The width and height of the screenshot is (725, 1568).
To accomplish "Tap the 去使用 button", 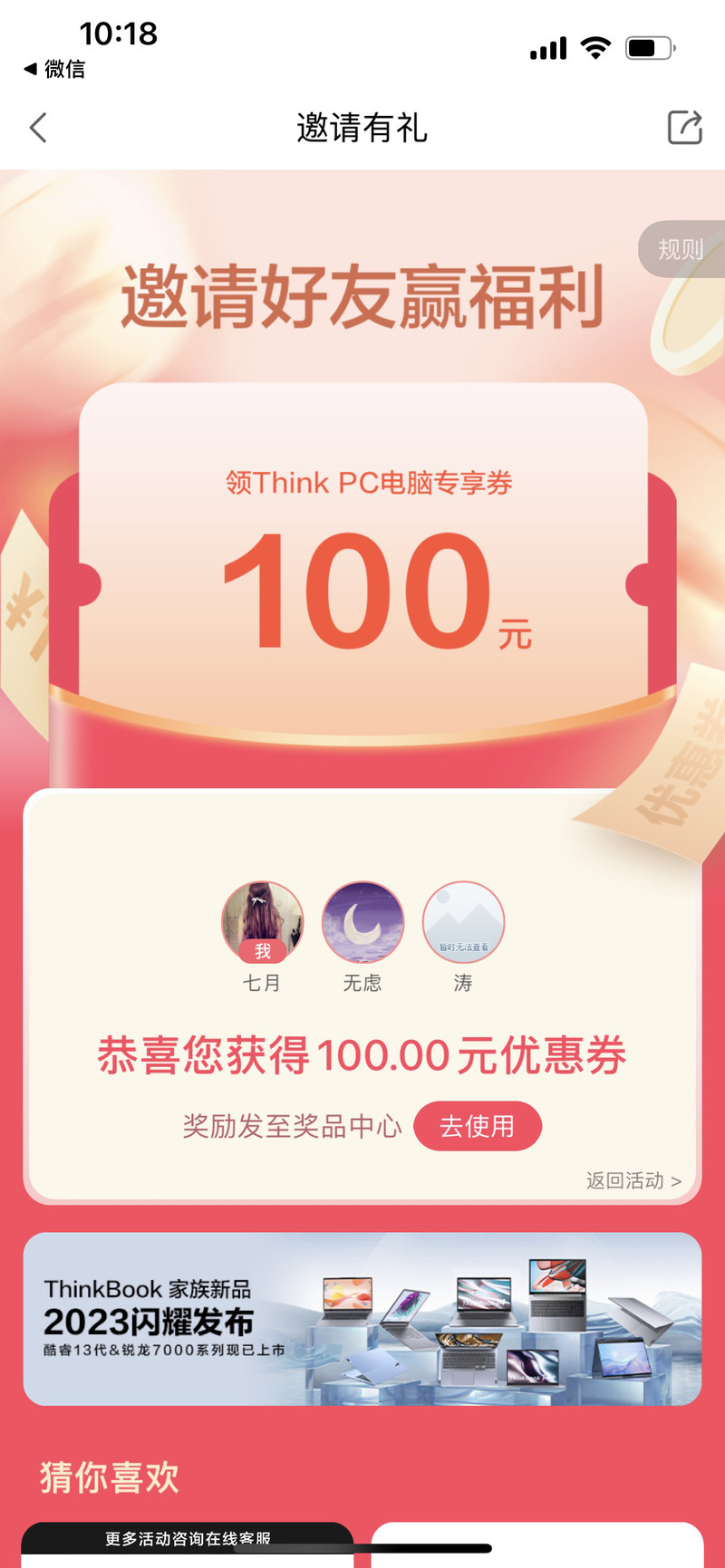I will pyautogui.click(x=478, y=1126).
